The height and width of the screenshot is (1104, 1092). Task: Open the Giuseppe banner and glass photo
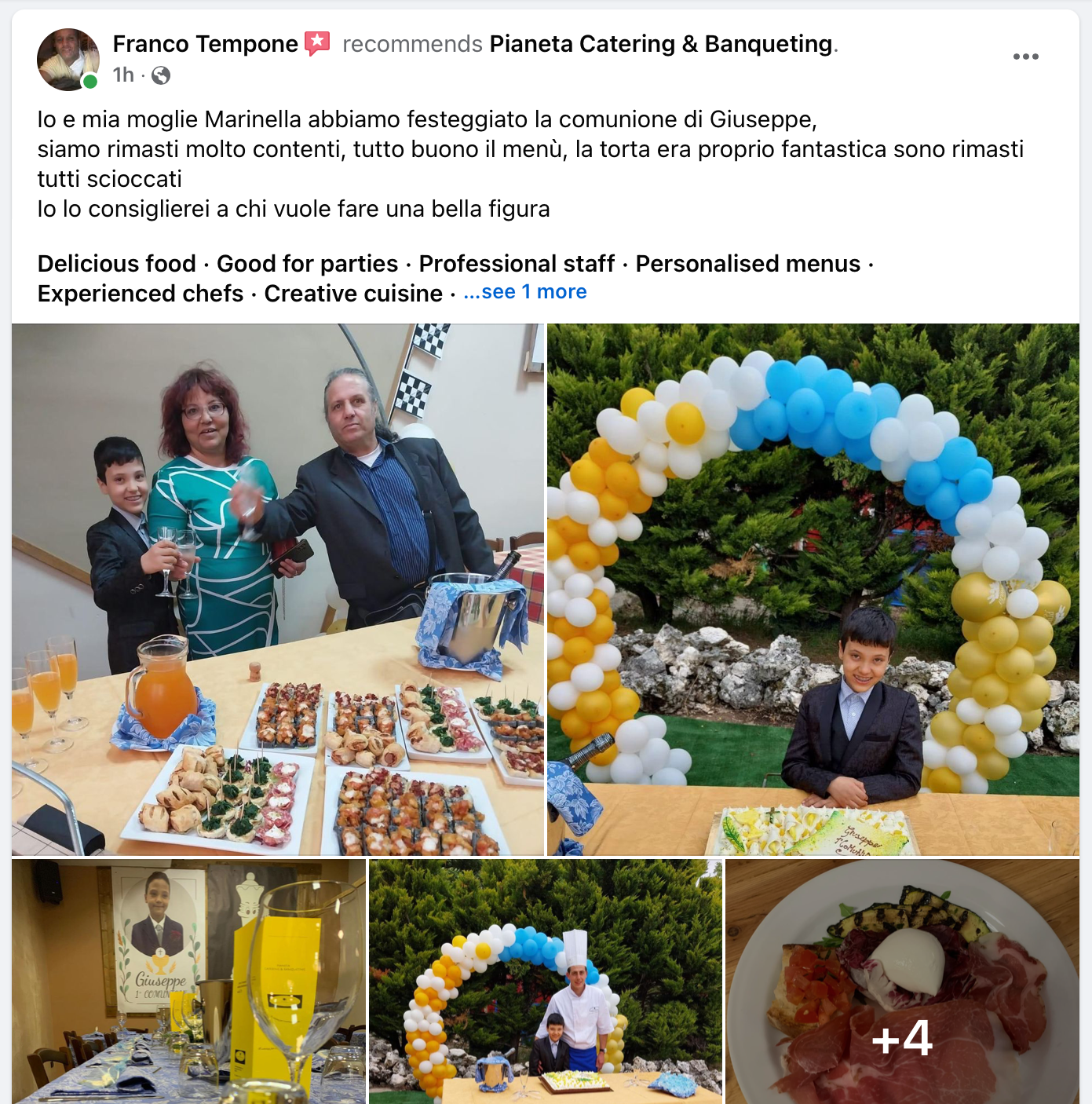pos(188,982)
